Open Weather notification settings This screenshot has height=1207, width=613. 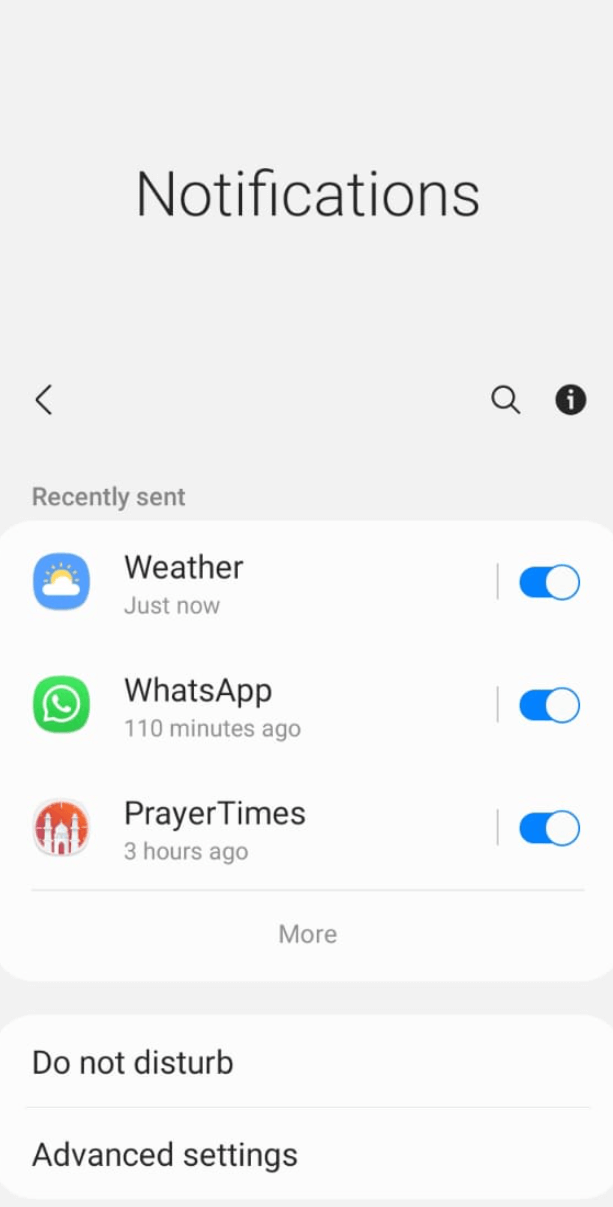click(250, 583)
